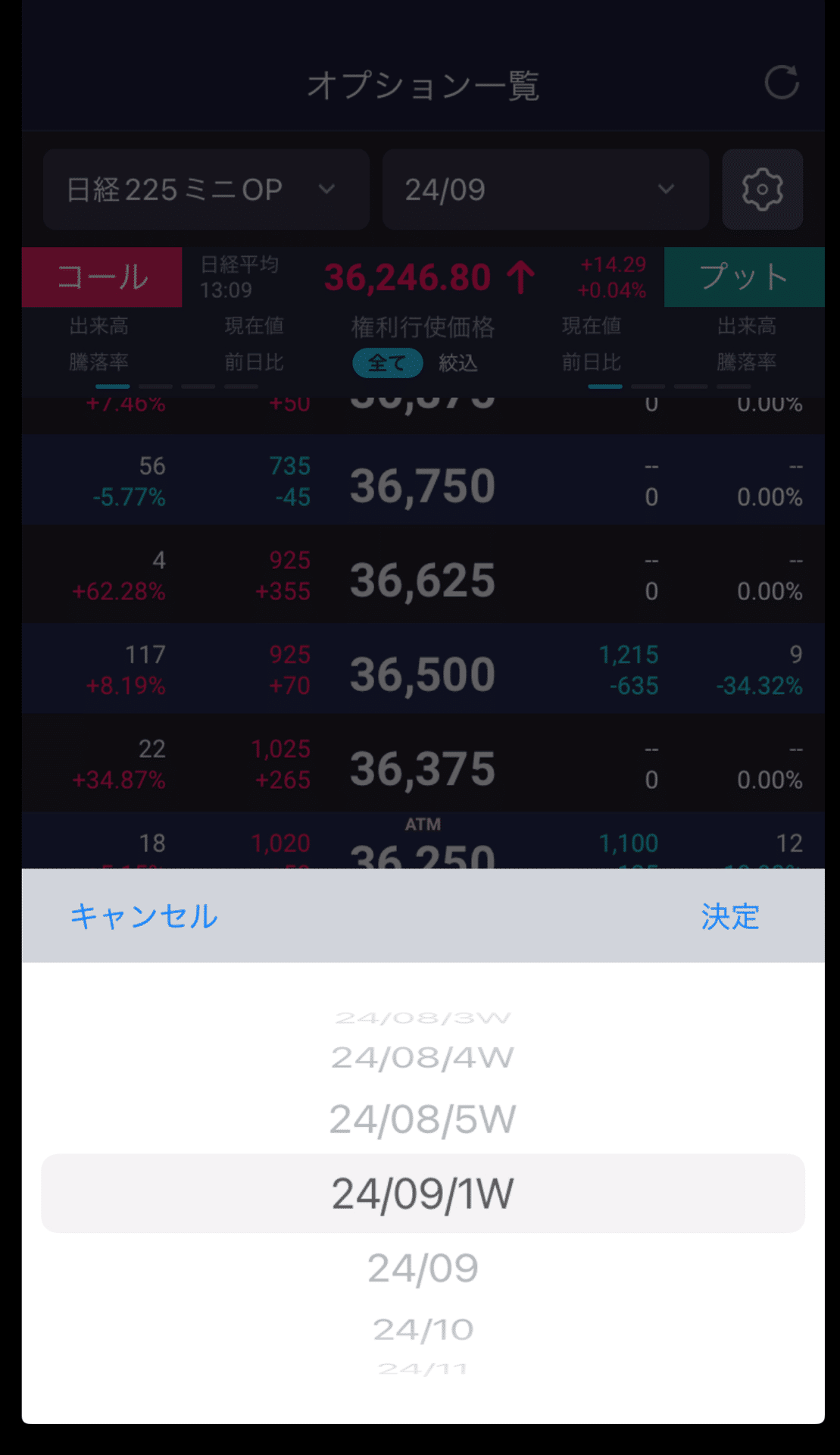This screenshot has width=840, height=1455.
Task: Refresh the options list
Action: pyautogui.click(x=783, y=82)
